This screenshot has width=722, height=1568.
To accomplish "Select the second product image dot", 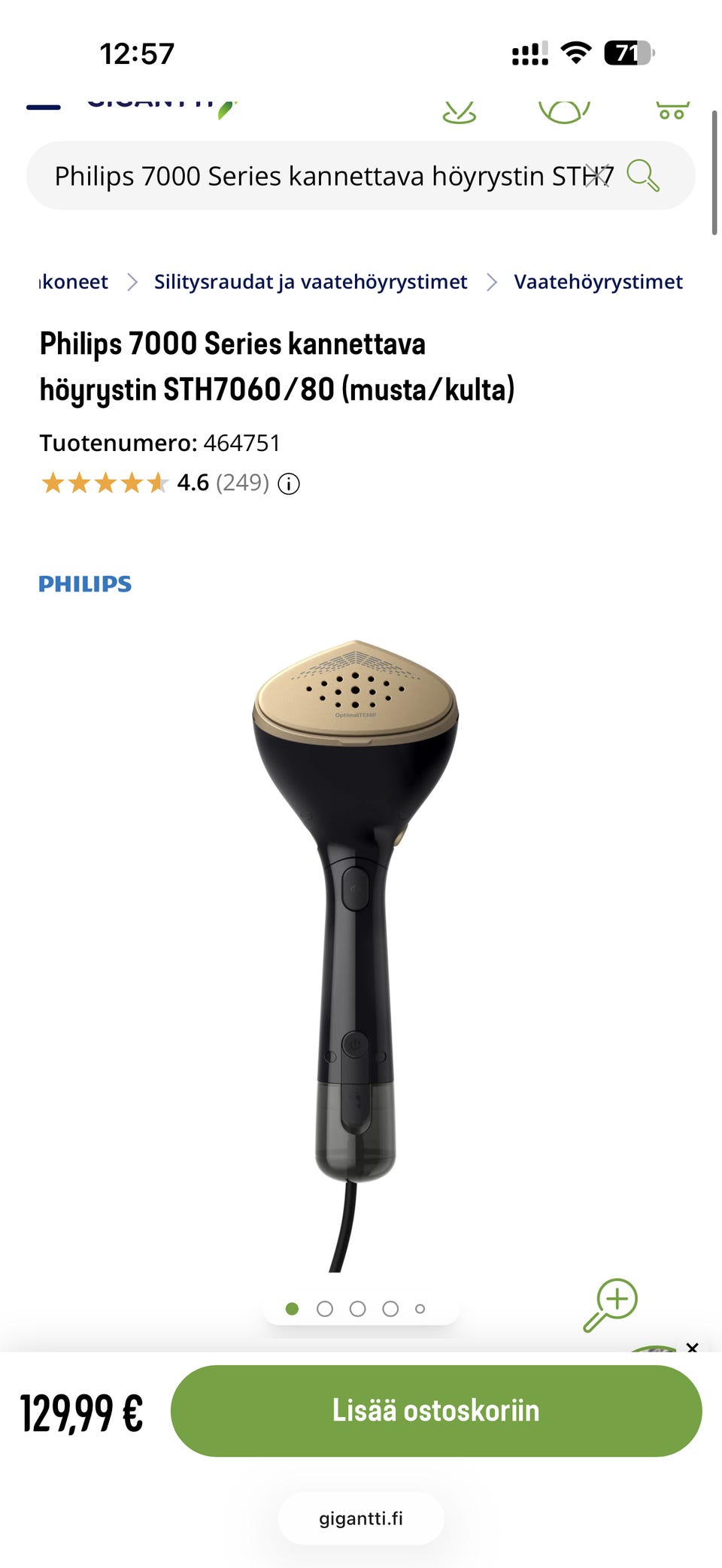I will [x=325, y=1309].
